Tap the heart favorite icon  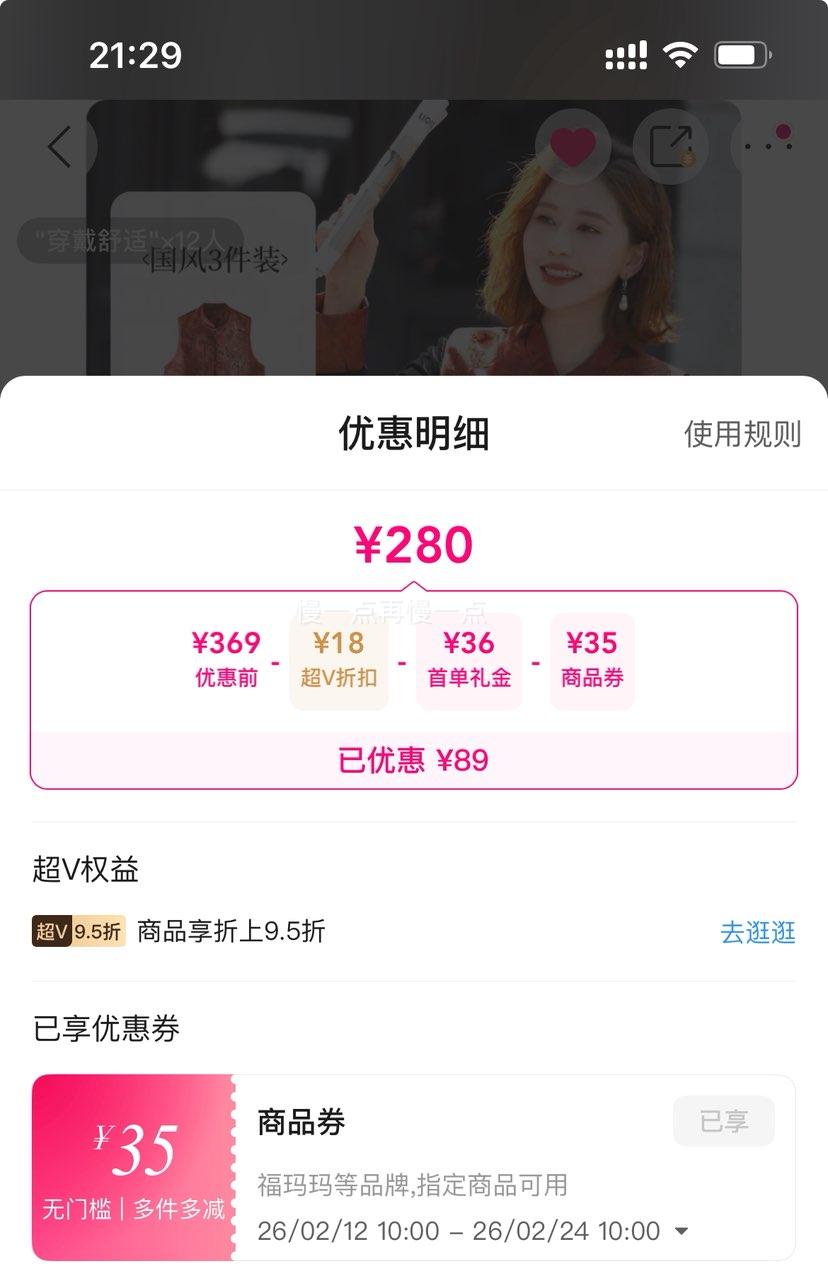pos(571,145)
